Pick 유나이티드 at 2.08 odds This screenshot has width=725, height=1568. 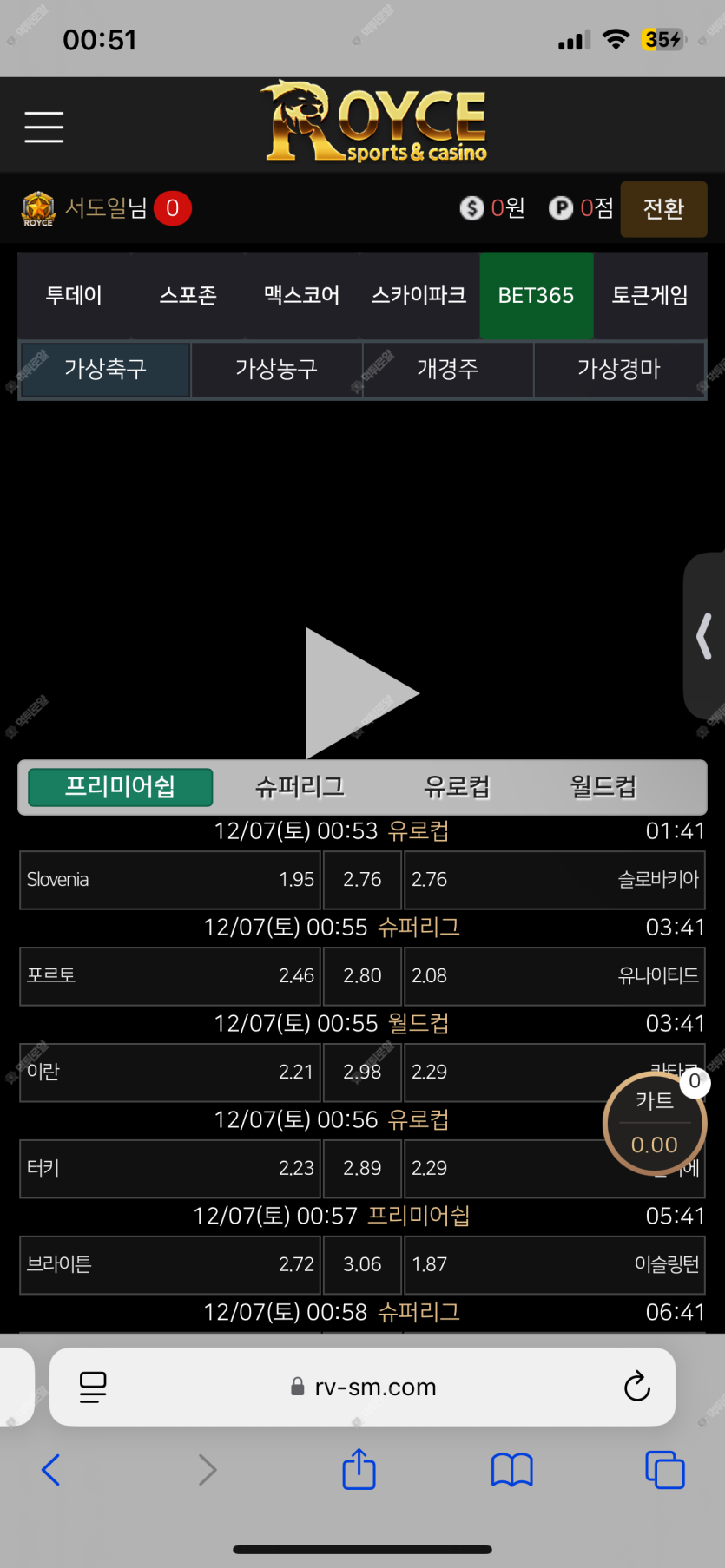(x=554, y=976)
